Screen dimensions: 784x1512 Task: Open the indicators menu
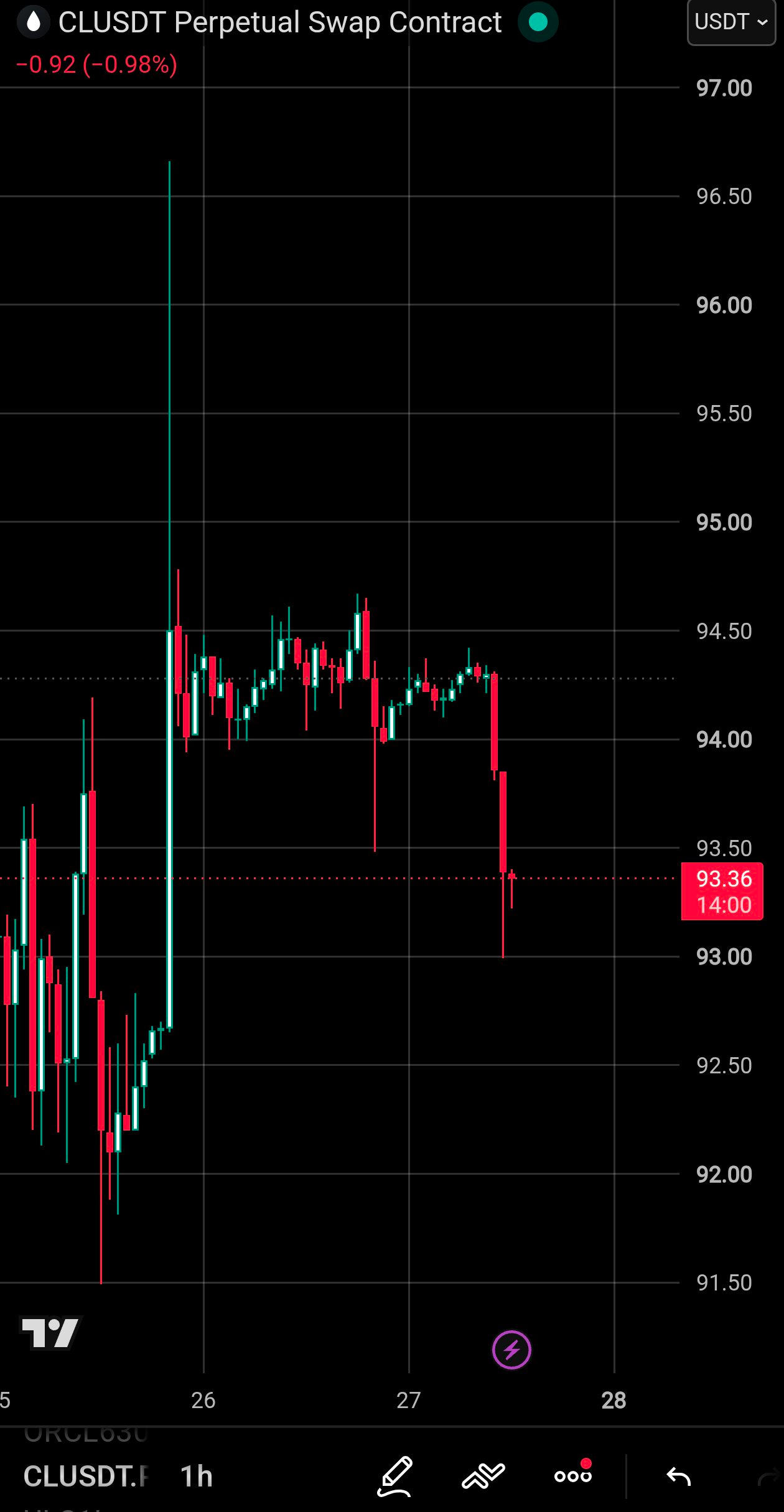(x=483, y=1476)
